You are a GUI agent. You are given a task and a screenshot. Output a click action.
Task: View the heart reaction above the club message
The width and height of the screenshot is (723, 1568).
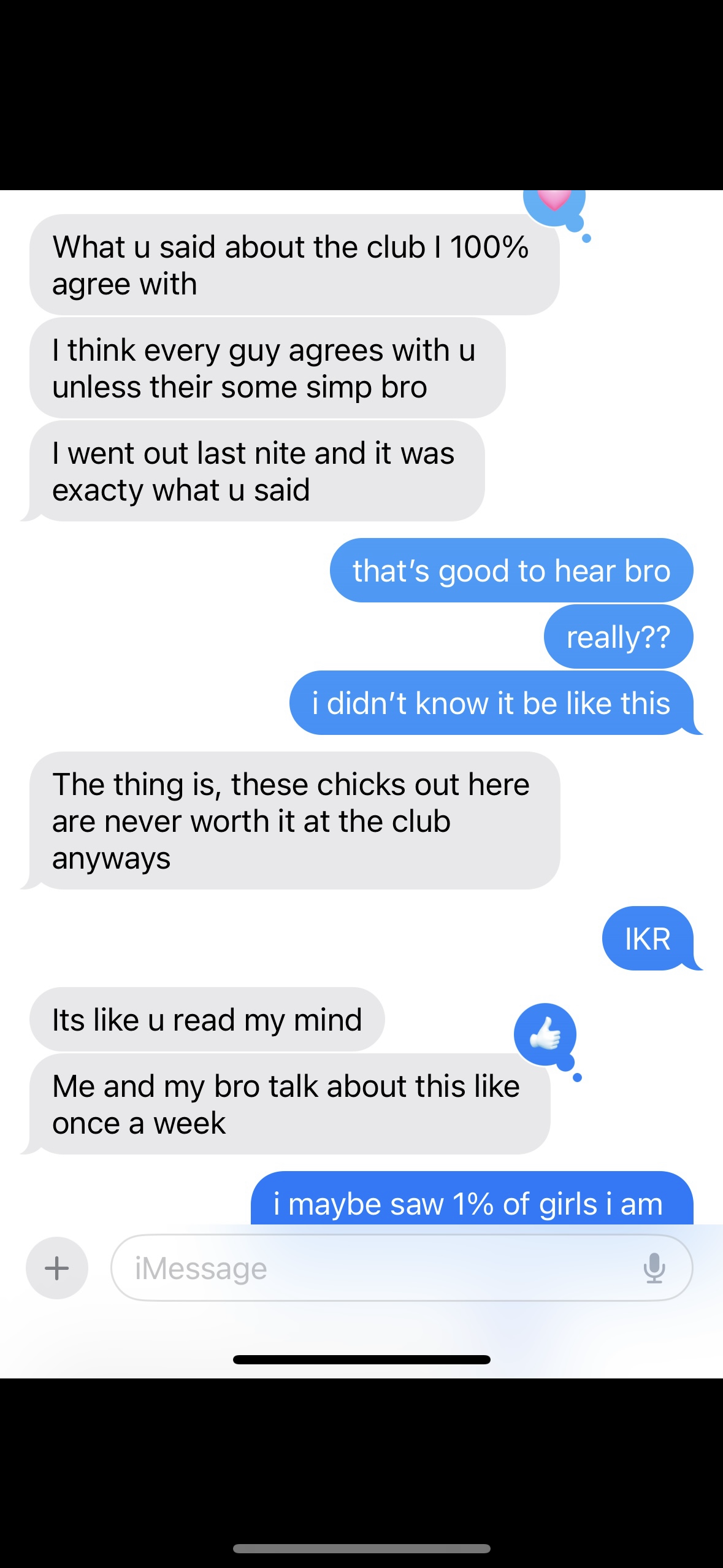[x=554, y=201]
